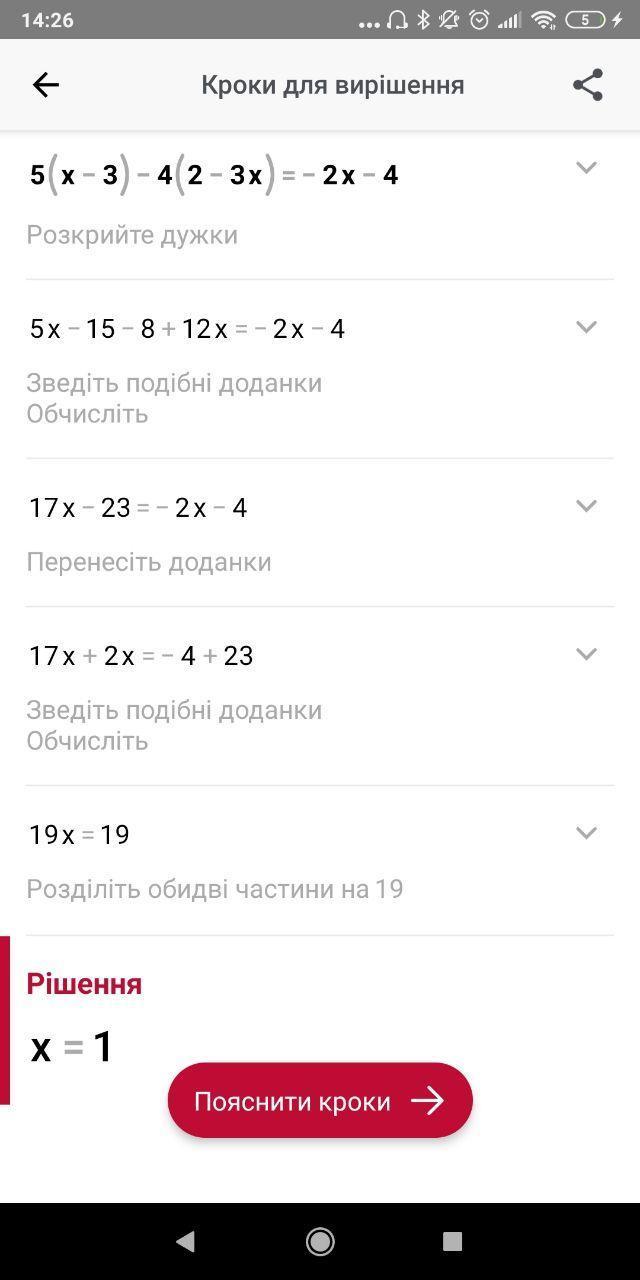Expand the step 19x=19
The image size is (640, 1280).
tap(587, 833)
